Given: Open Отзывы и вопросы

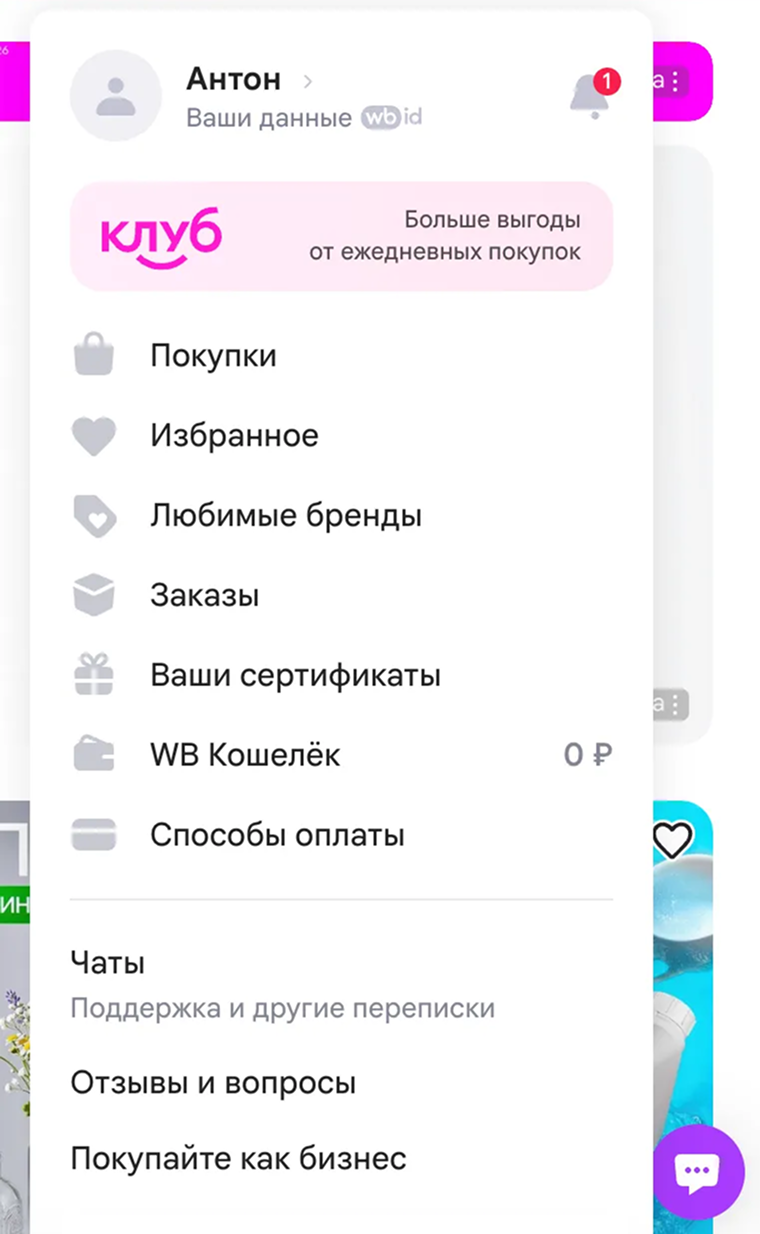Looking at the screenshot, I should coord(213,1083).
